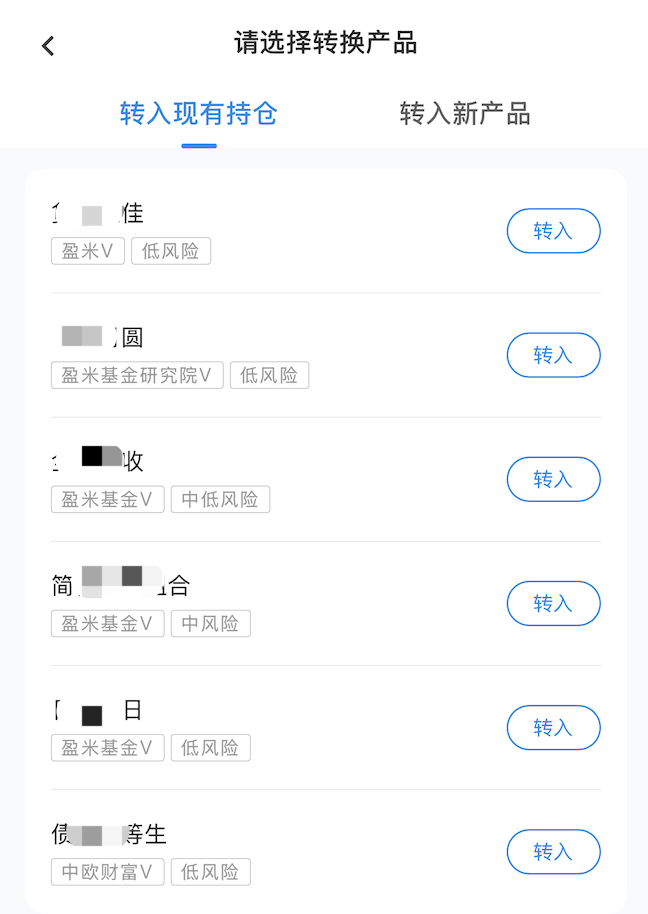Switch to the 转入现有持仓 tab
Viewport: 648px width, 914px height.
click(198, 114)
